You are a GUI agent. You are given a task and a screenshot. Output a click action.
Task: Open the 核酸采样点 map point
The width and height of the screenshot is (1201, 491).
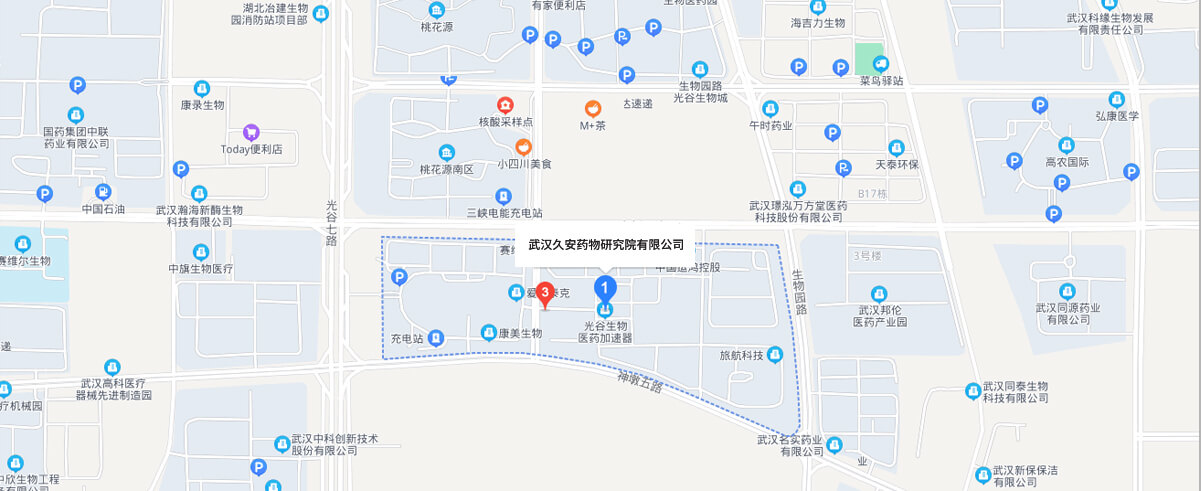click(506, 105)
